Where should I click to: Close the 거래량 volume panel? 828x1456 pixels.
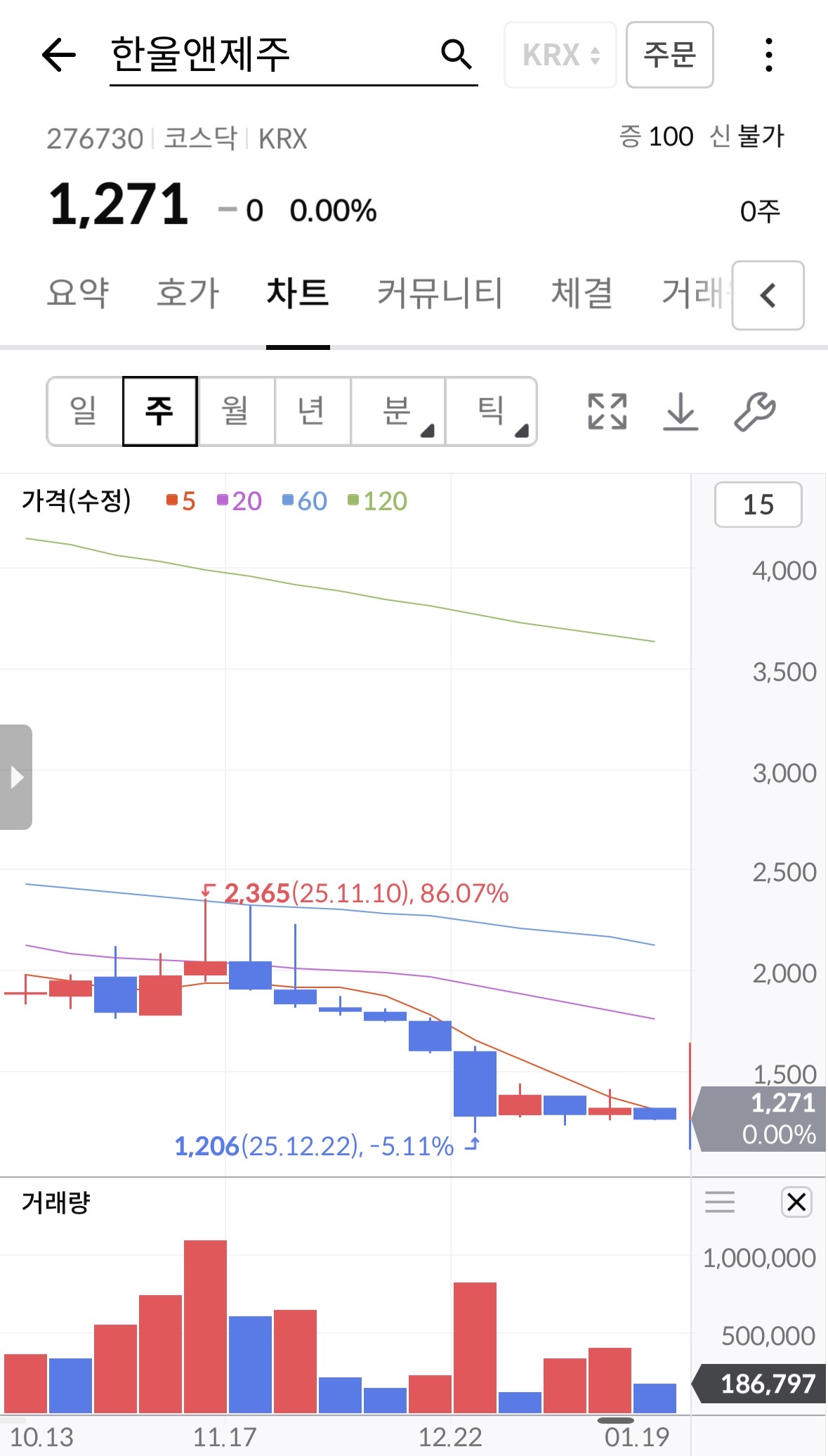796,1202
